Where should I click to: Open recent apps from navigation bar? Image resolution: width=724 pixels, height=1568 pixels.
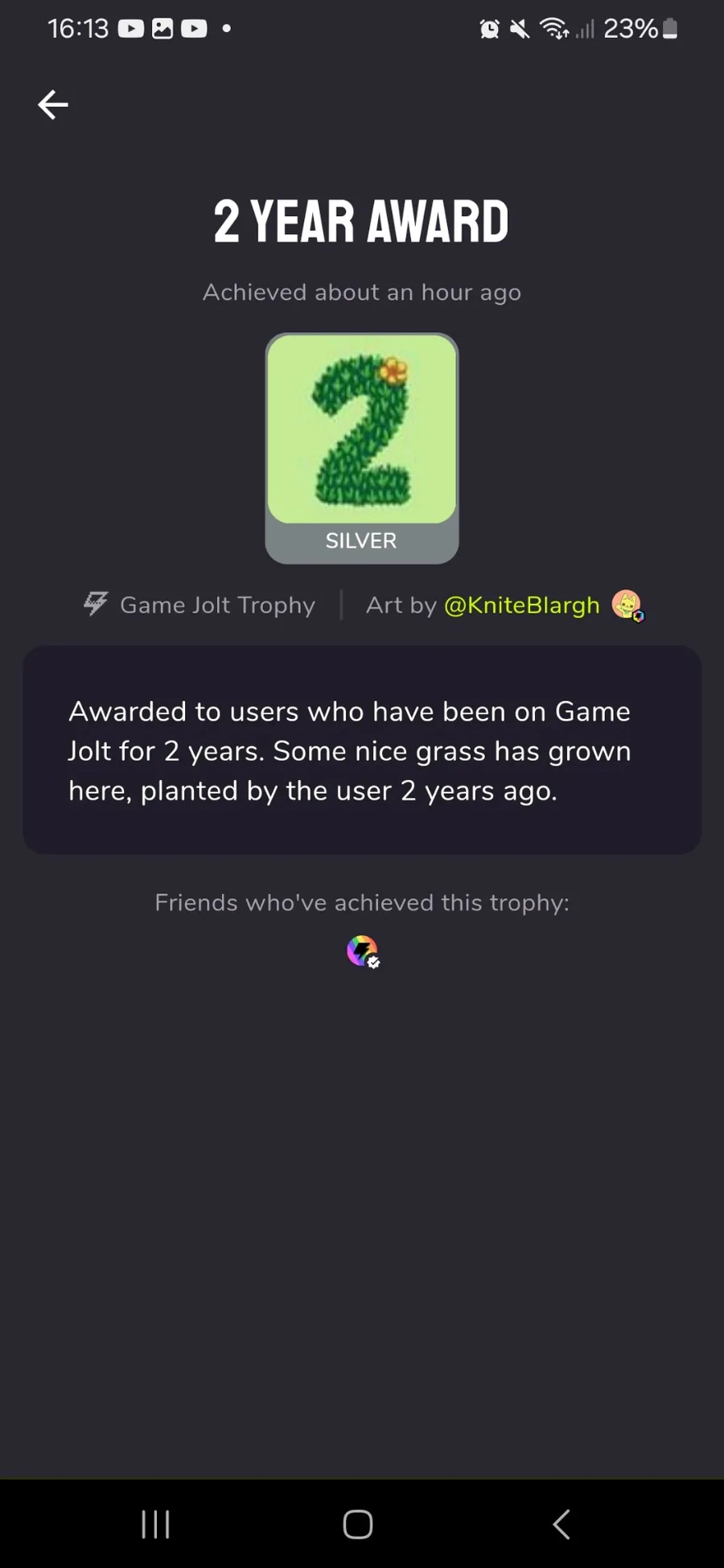(x=155, y=1524)
